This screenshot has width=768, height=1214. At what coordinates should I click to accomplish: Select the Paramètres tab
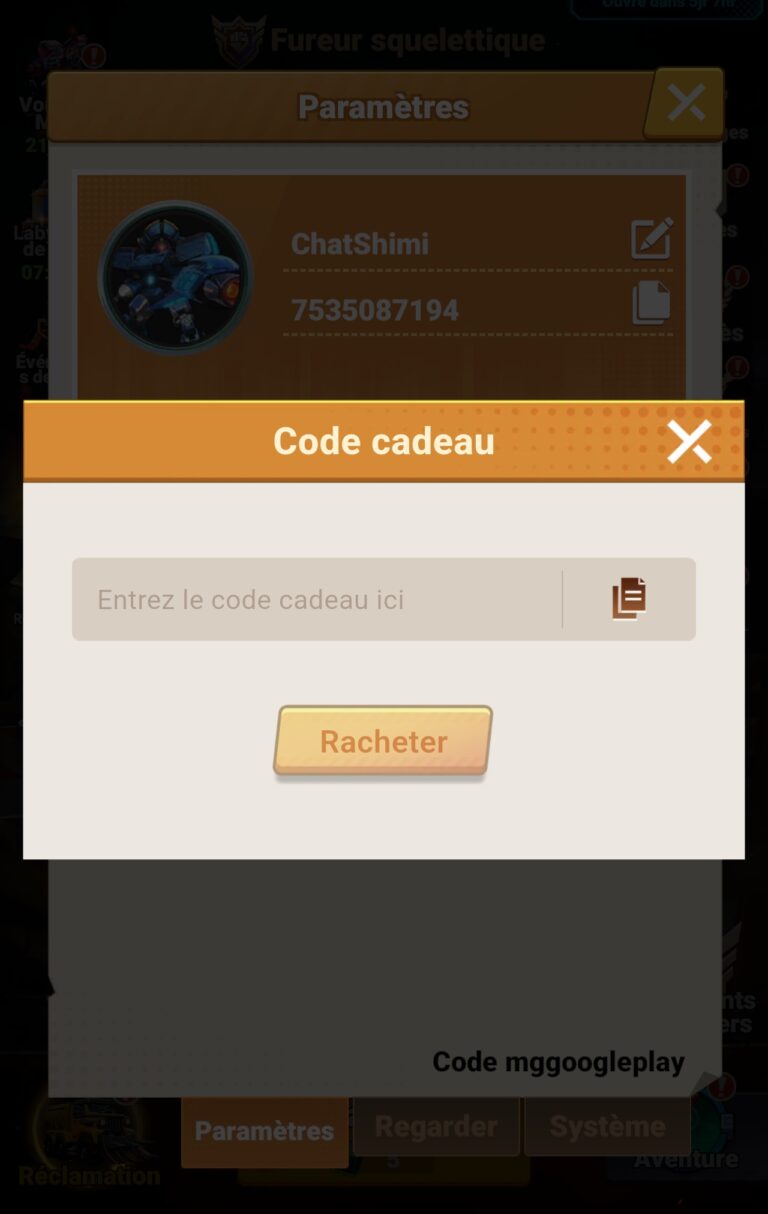tap(264, 1130)
